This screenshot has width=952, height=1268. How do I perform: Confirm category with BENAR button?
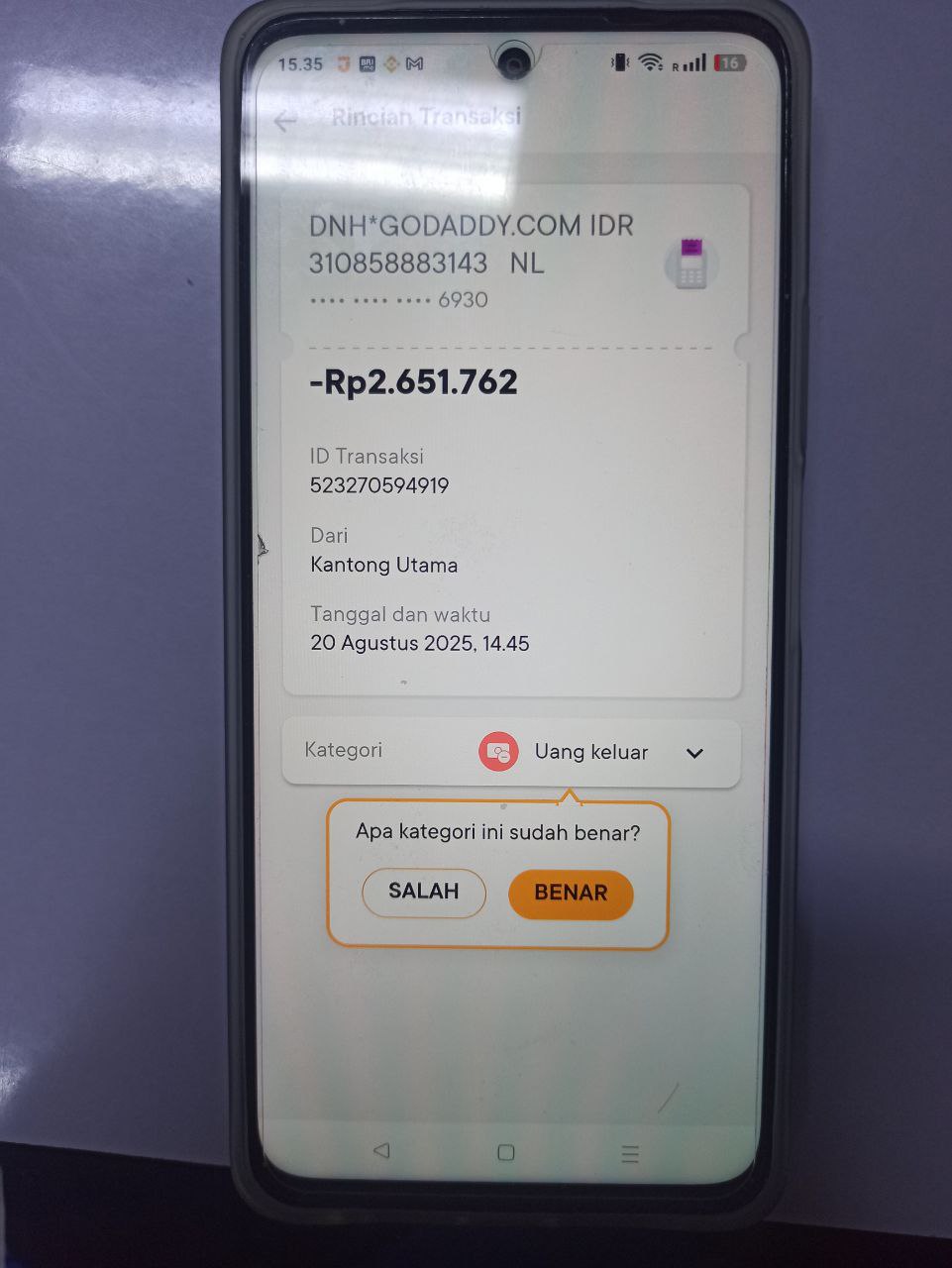(x=571, y=894)
